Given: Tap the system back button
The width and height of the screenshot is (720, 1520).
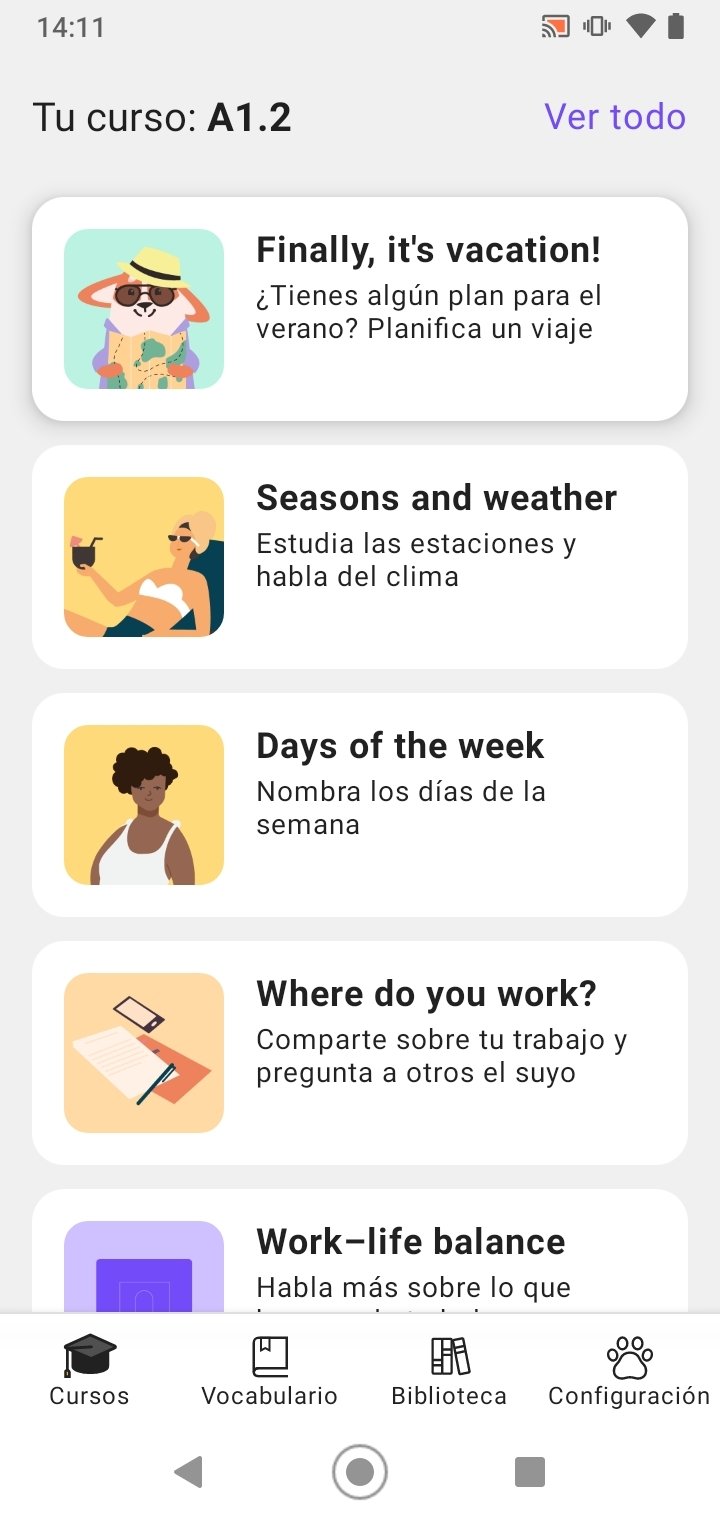Looking at the screenshot, I should pyautogui.click(x=188, y=1472).
